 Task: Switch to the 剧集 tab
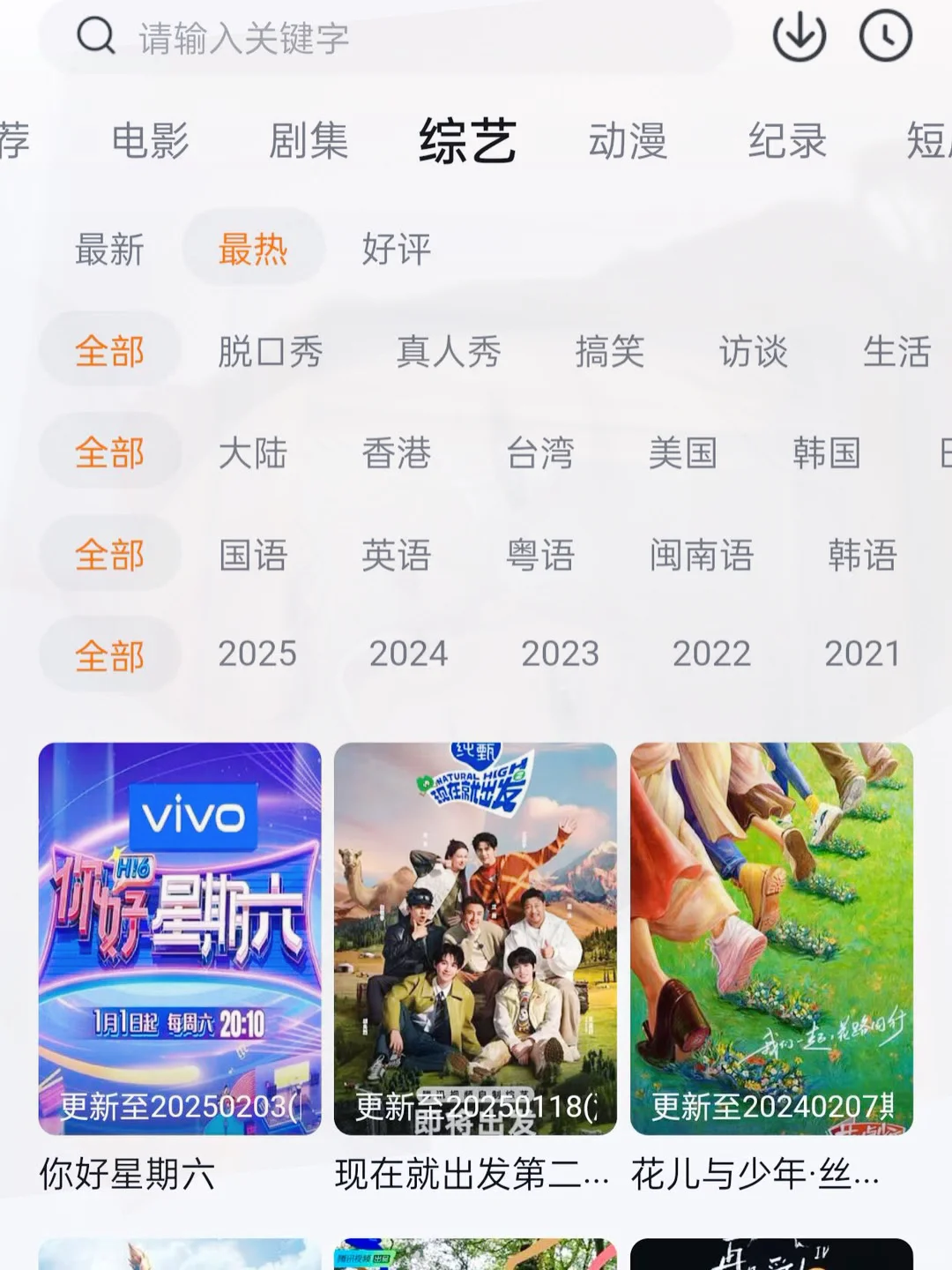coord(309,141)
